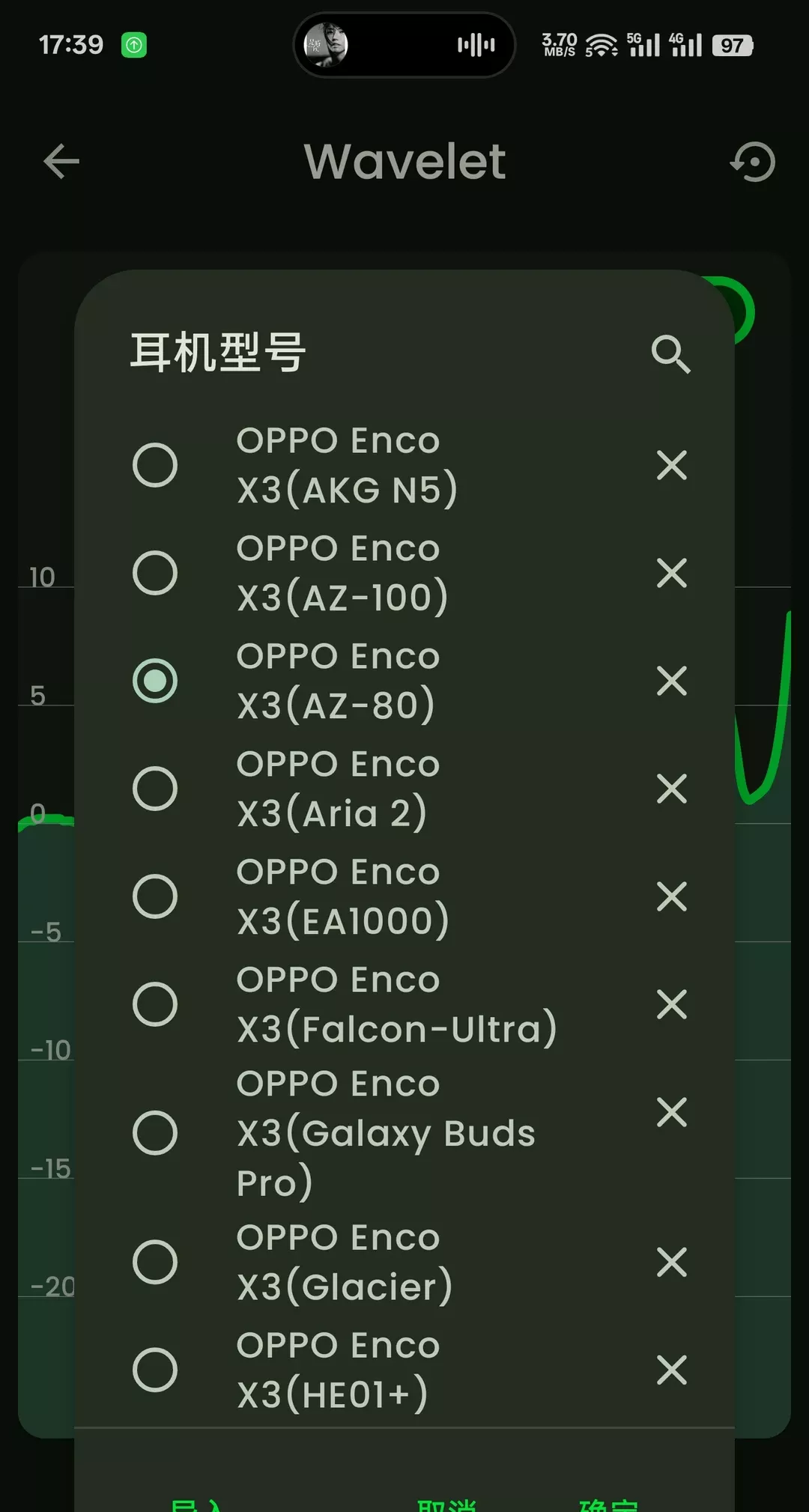Open the history/reset icon top right
The height and width of the screenshot is (1512, 809).
(x=753, y=162)
